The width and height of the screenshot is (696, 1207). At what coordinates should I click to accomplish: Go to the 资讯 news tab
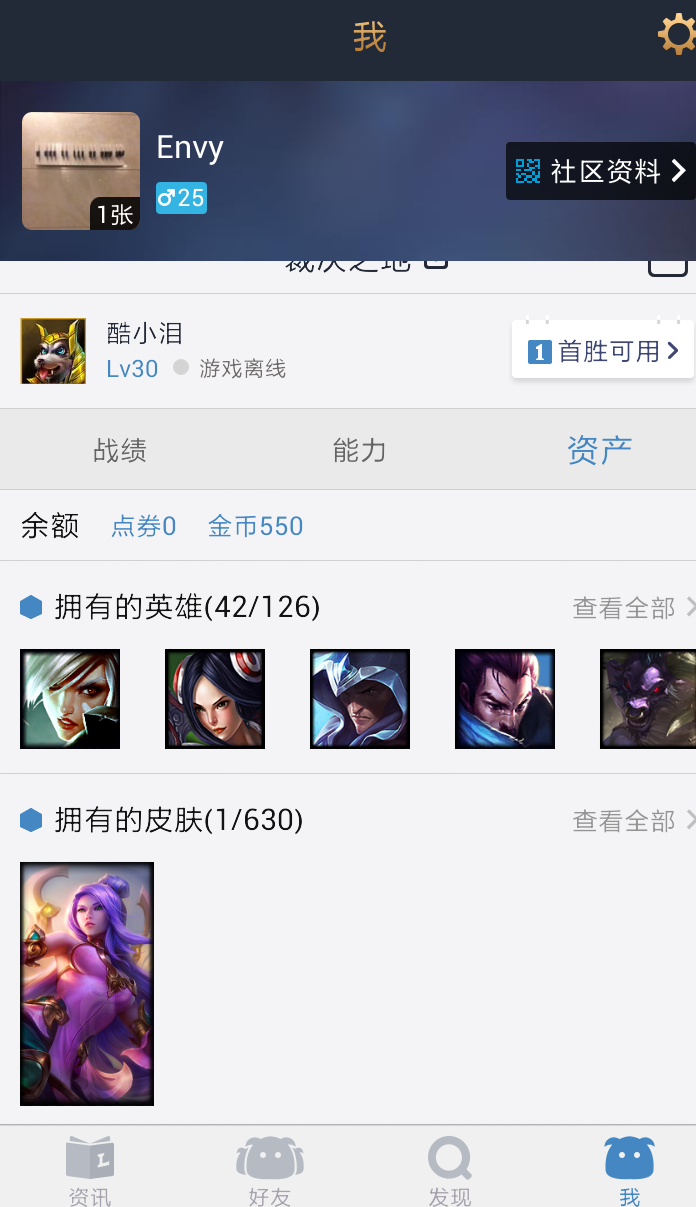point(90,1170)
